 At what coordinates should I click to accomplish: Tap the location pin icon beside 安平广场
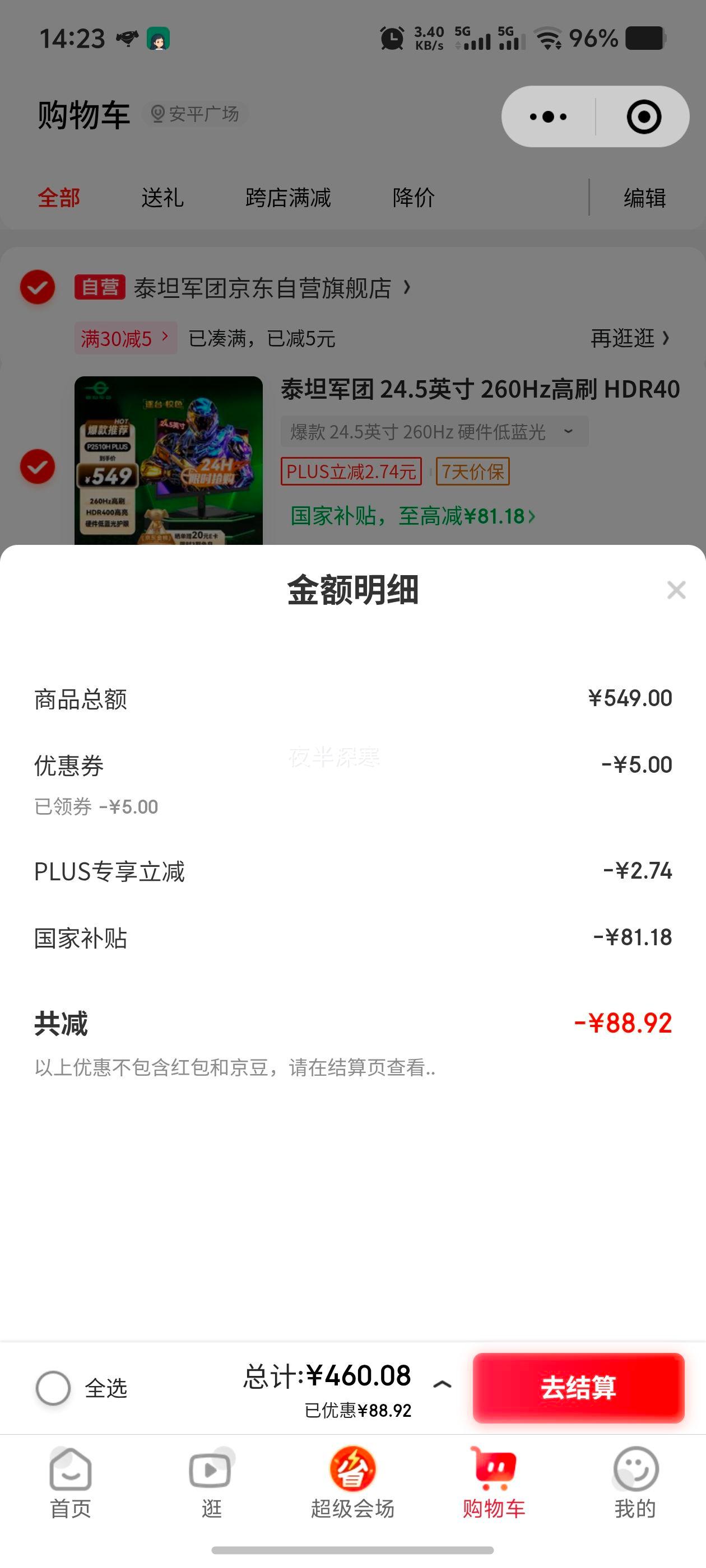tap(157, 114)
